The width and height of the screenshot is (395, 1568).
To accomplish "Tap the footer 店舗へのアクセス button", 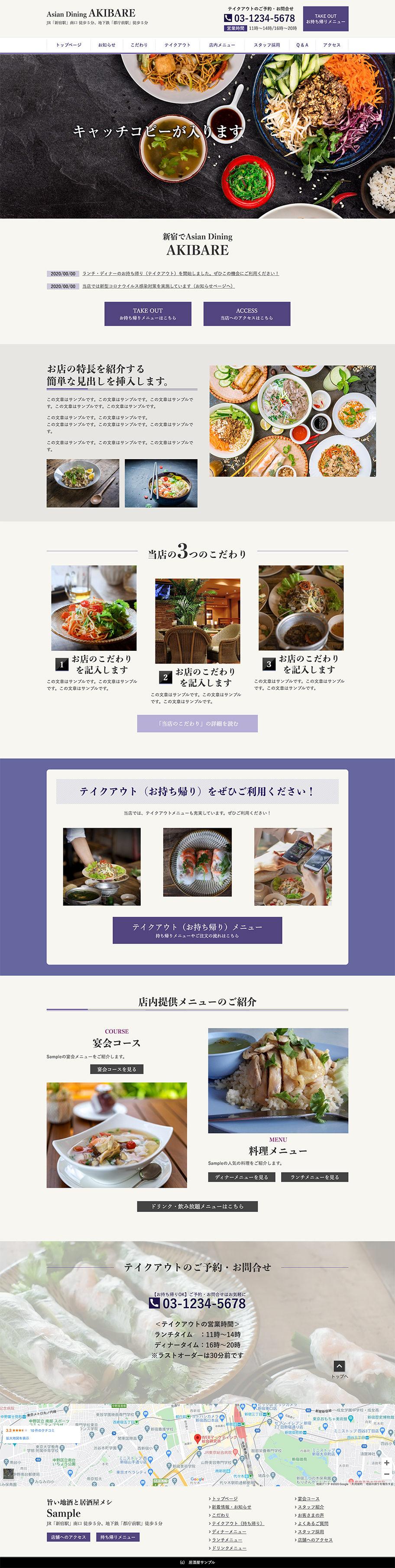I will click(68, 1537).
